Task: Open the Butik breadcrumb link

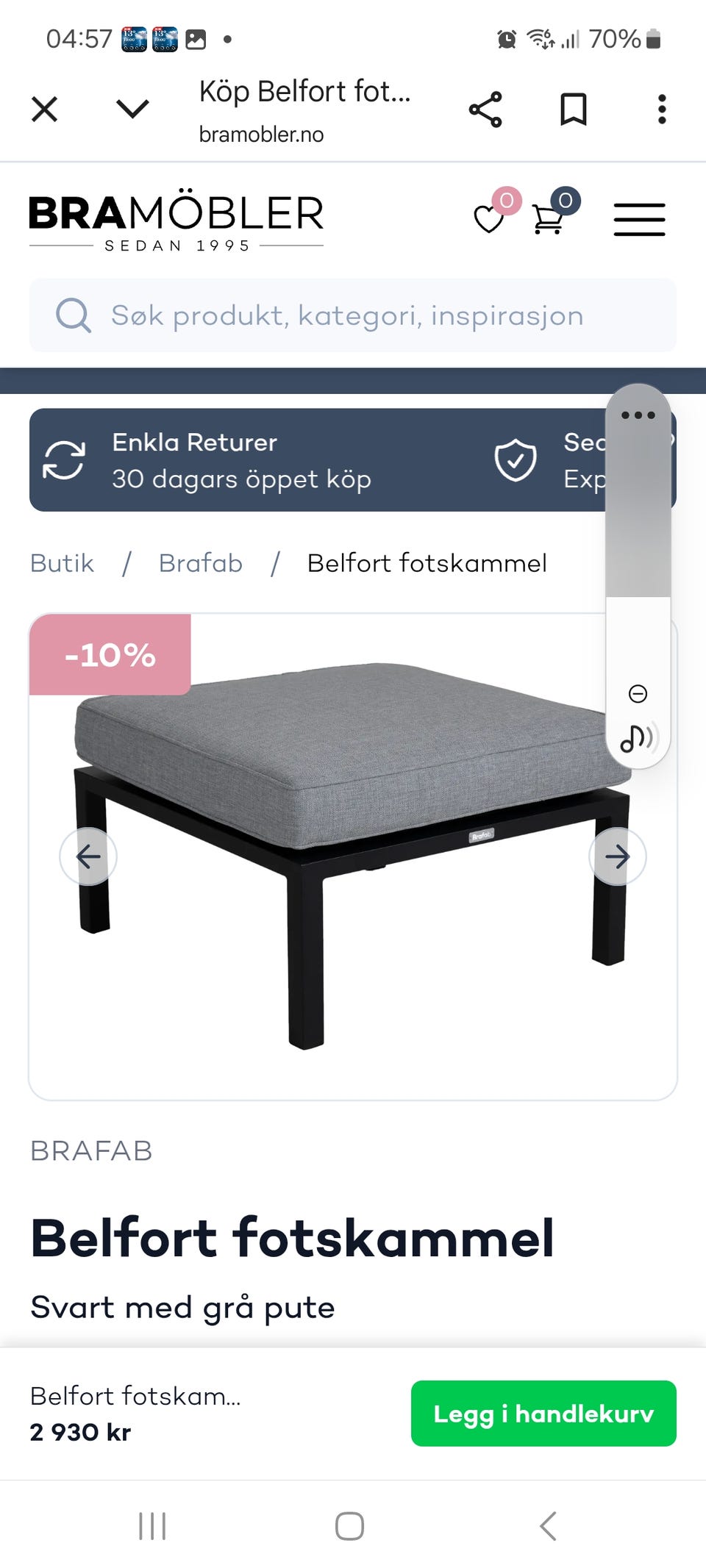Action: coord(62,563)
